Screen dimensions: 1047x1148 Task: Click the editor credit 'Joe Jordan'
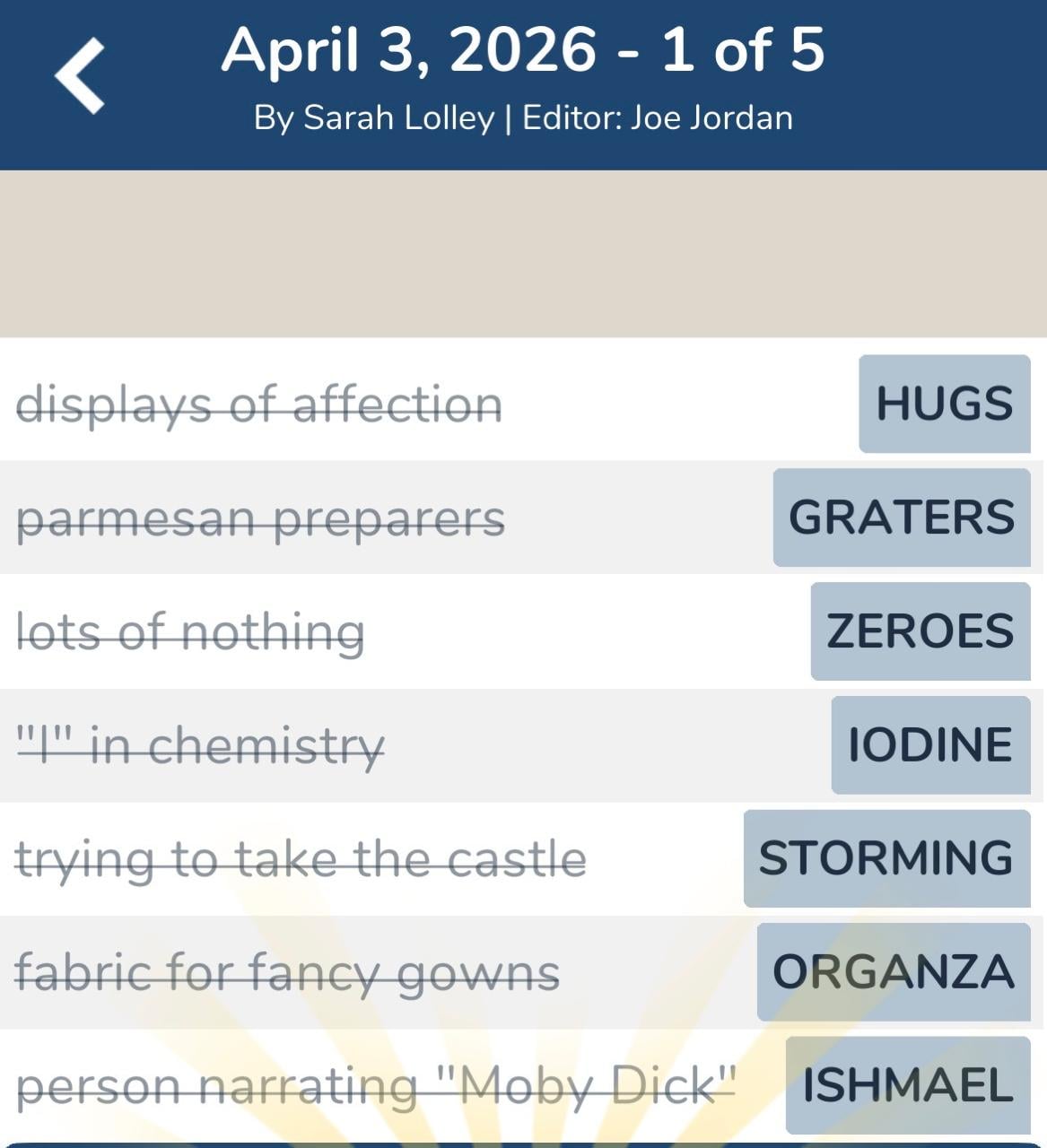pyautogui.click(x=709, y=117)
